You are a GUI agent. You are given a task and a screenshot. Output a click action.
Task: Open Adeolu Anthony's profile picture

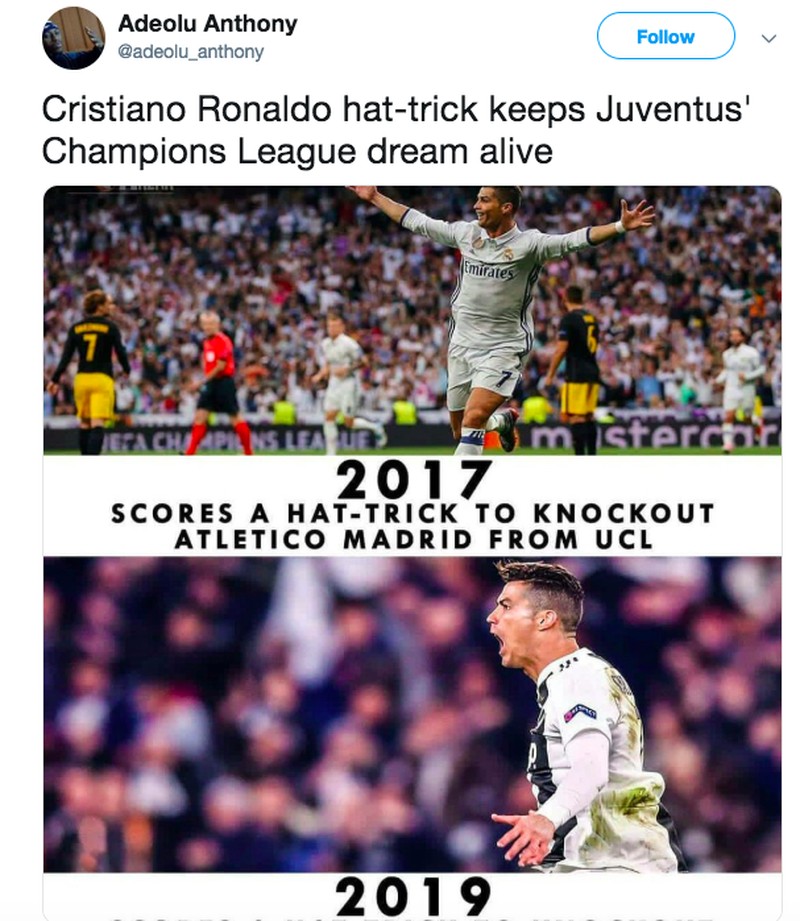[73, 38]
